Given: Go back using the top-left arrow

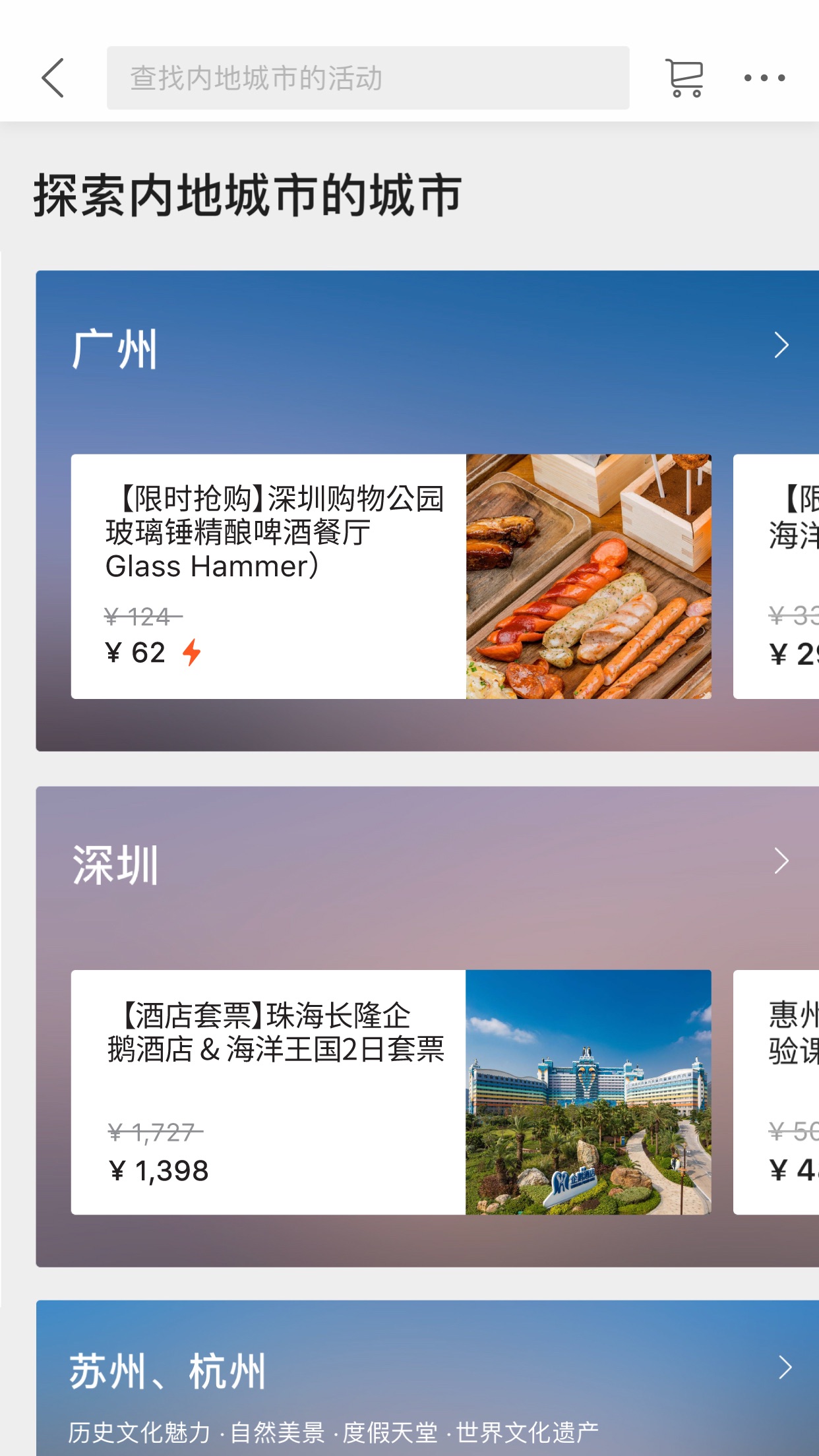Looking at the screenshot, I should (x=53, y=78).
